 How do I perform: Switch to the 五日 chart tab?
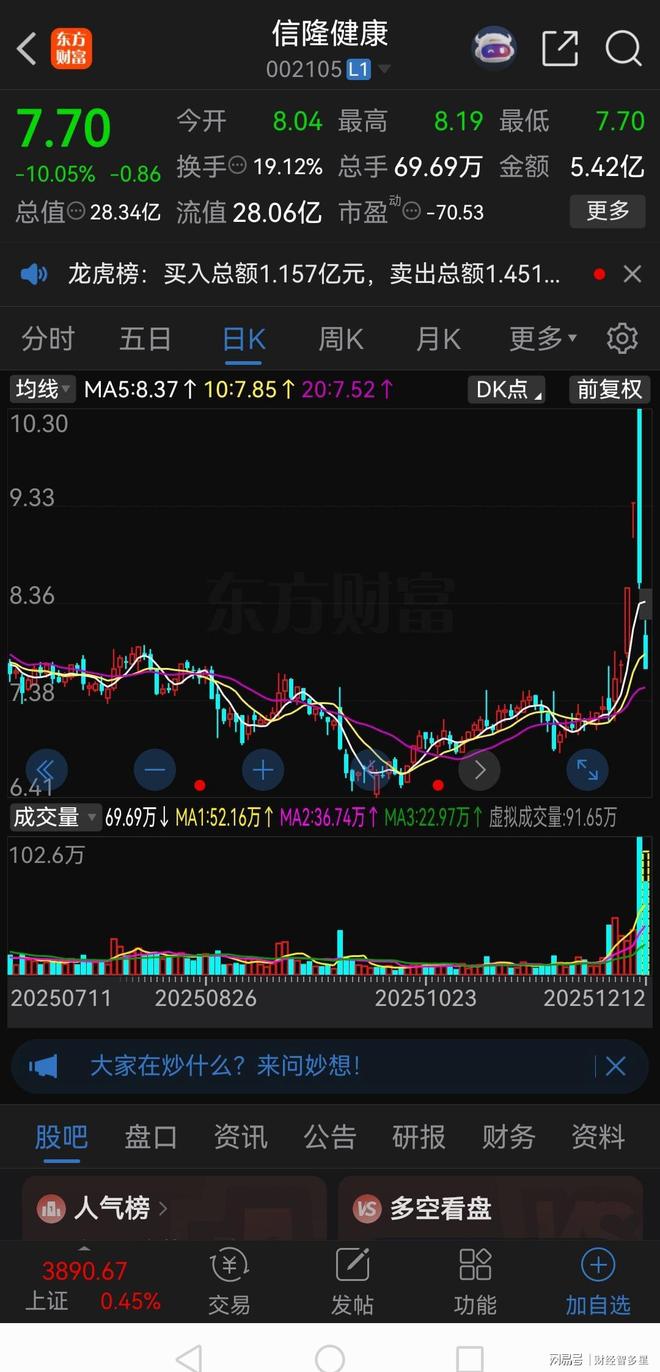tap(145, 339)
